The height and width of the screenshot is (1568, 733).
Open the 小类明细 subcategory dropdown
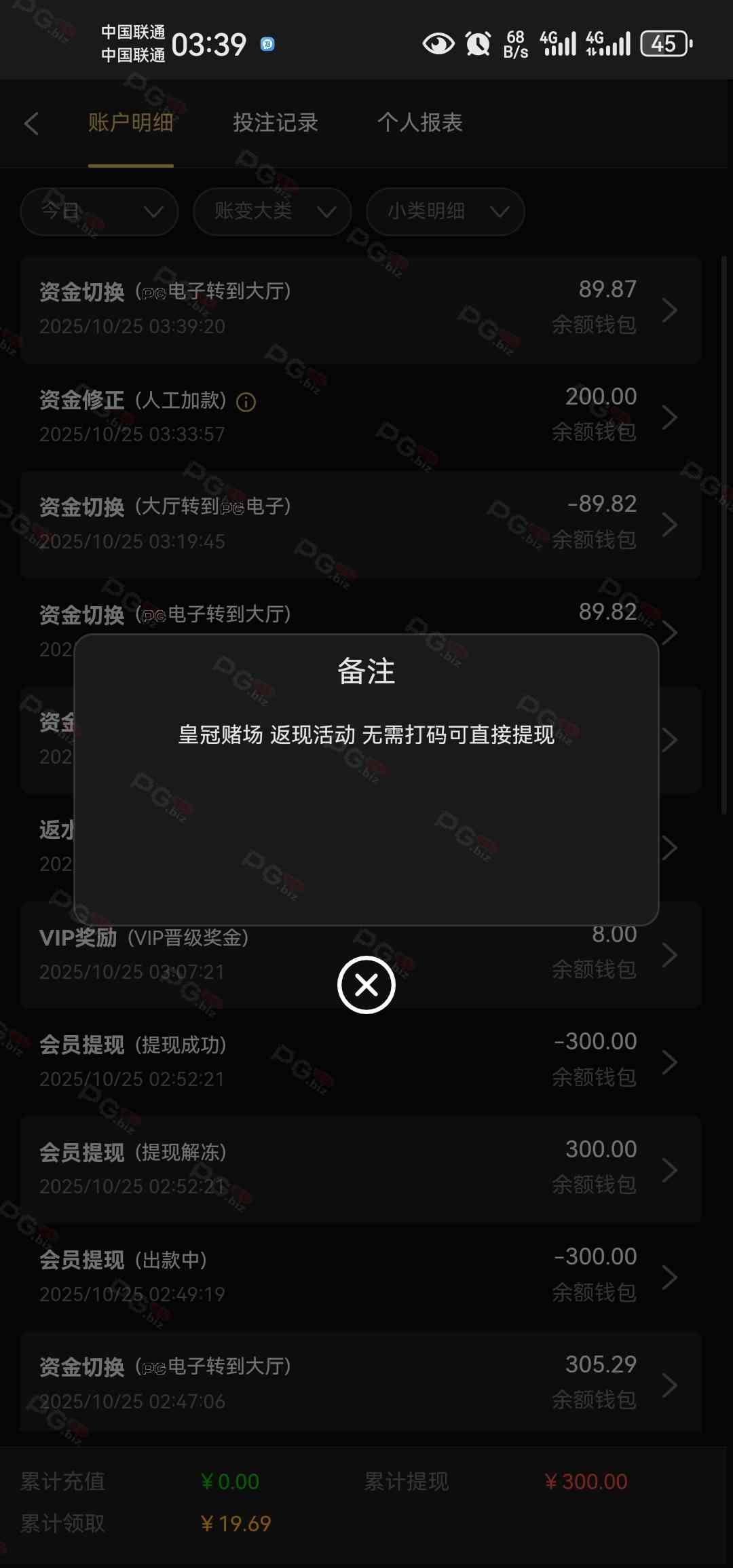click(445, 212)
